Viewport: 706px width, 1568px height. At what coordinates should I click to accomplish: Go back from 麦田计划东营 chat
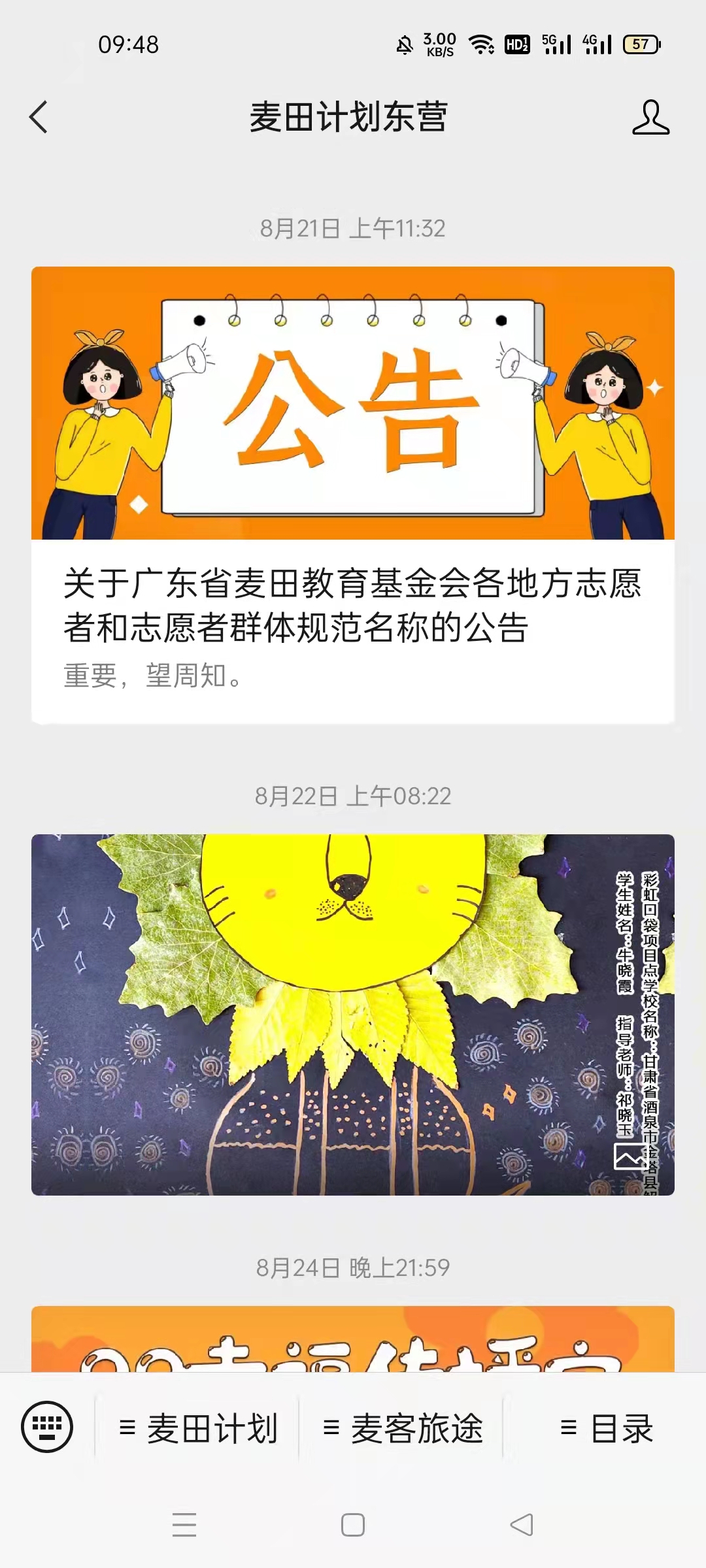click(x=39, y=118)
